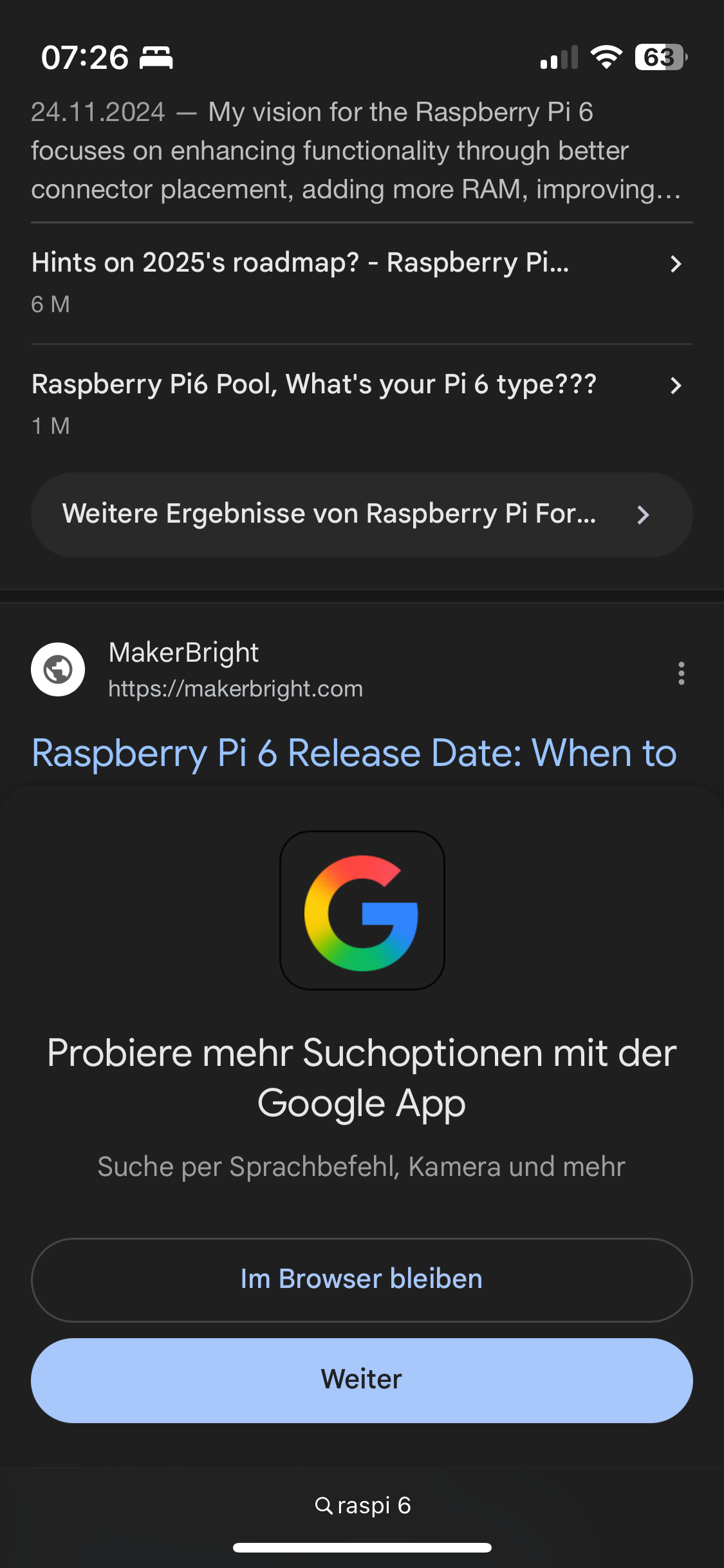Image resolution: width=724 pixels, height=1568 pixels.
Task: Show Weitere Ergebnisse von Raspberry Pi Forums
Action: (362, 515)
